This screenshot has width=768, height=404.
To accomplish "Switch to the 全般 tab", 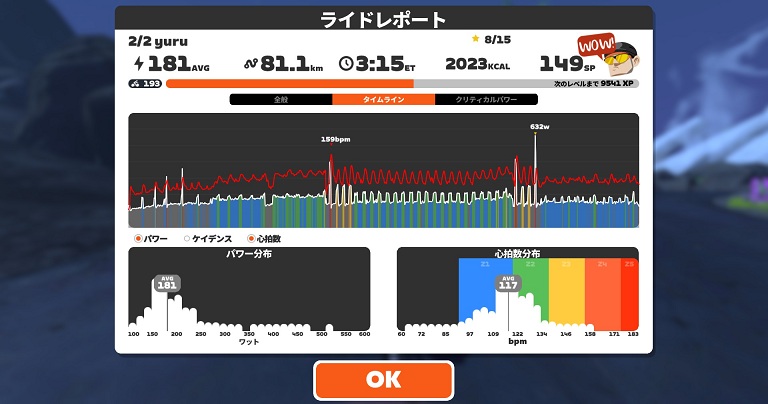I will pyautogui.click(x=281, y=99).
